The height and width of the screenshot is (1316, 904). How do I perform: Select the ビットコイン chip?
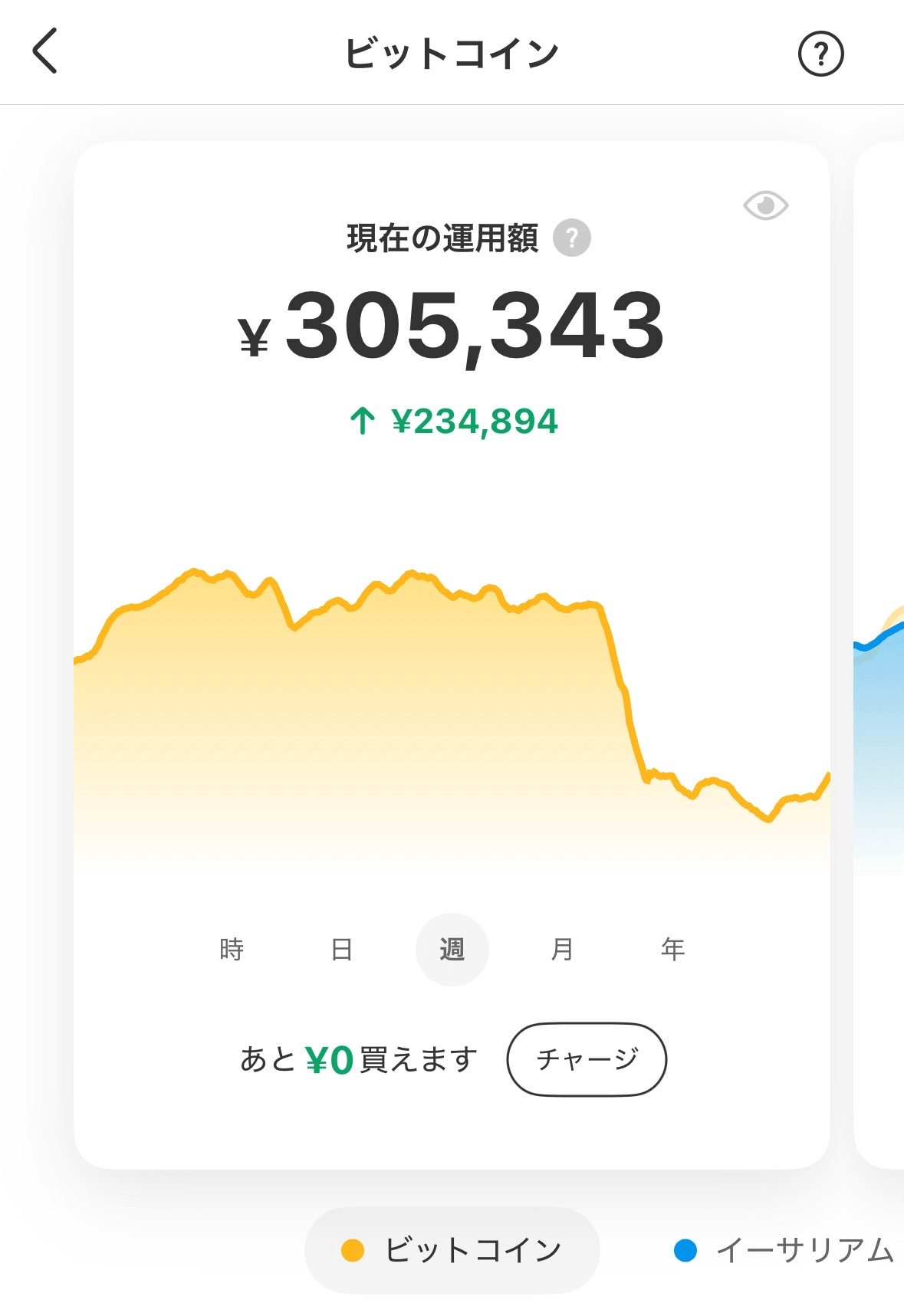[x=452, y=1250]
